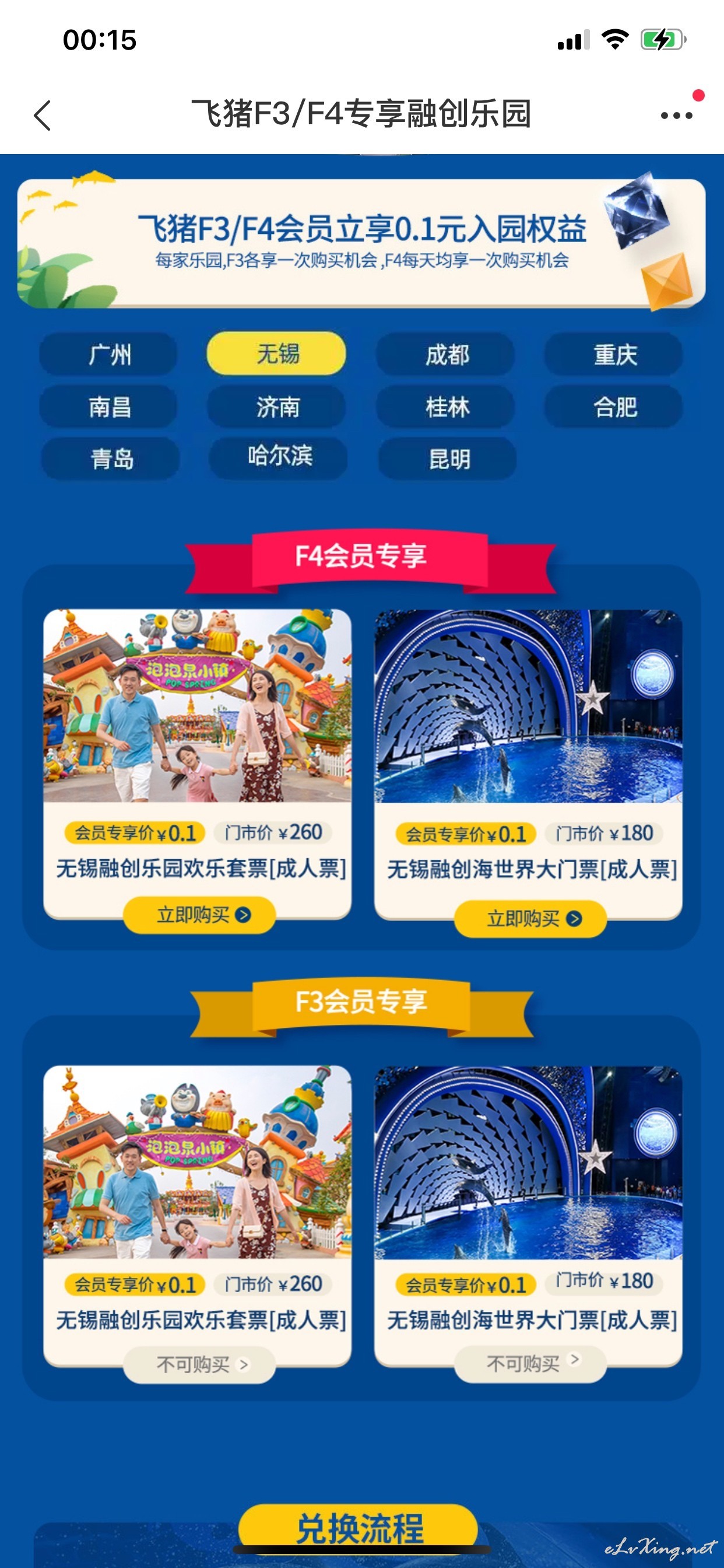Viewport: 724px width, 1568px height.
Task: Tap 立即购买 for F4 无锡融创海世界大门票
Action: (x=530, y=918)
